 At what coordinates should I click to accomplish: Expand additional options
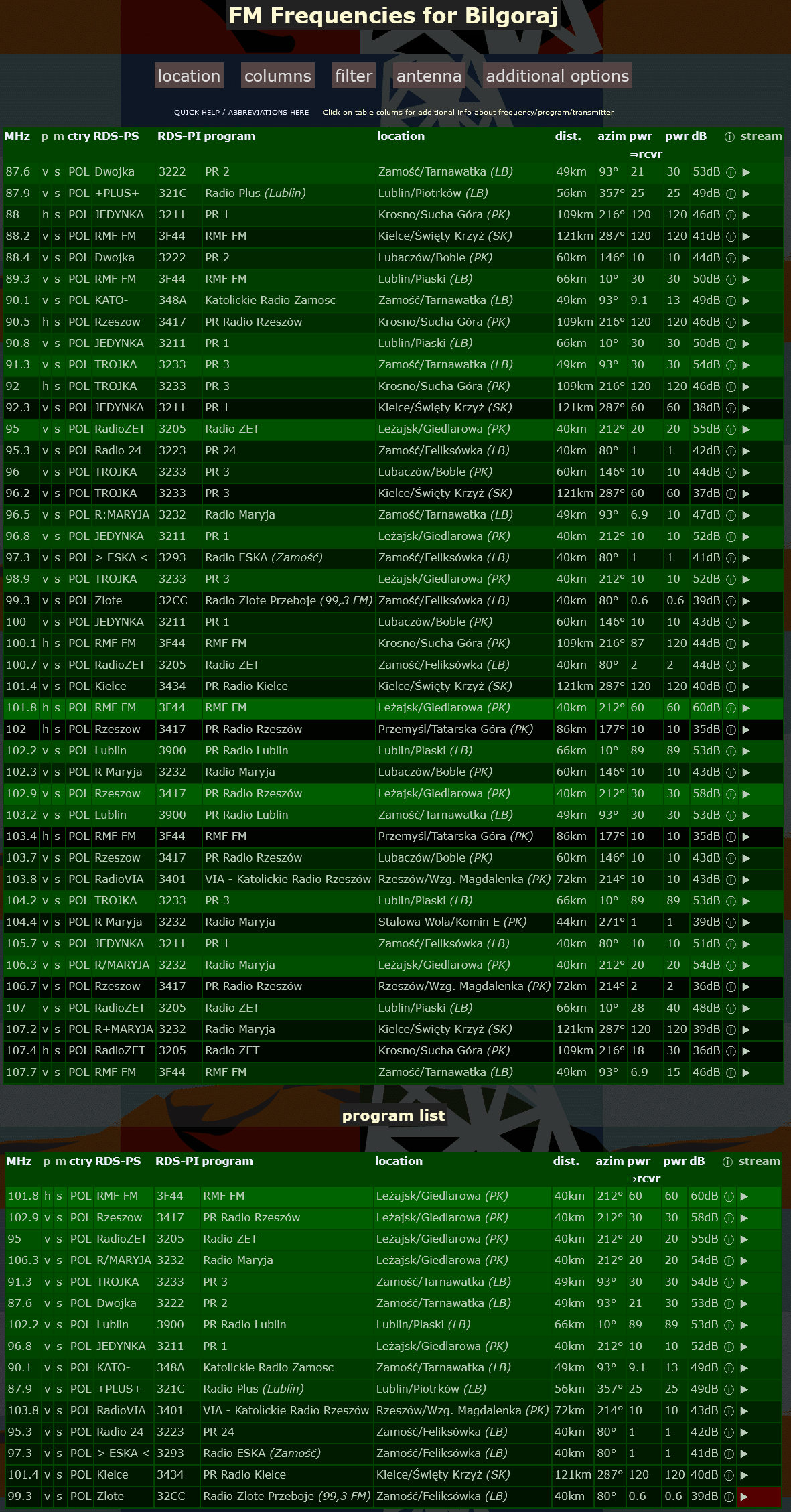[557, 76]
